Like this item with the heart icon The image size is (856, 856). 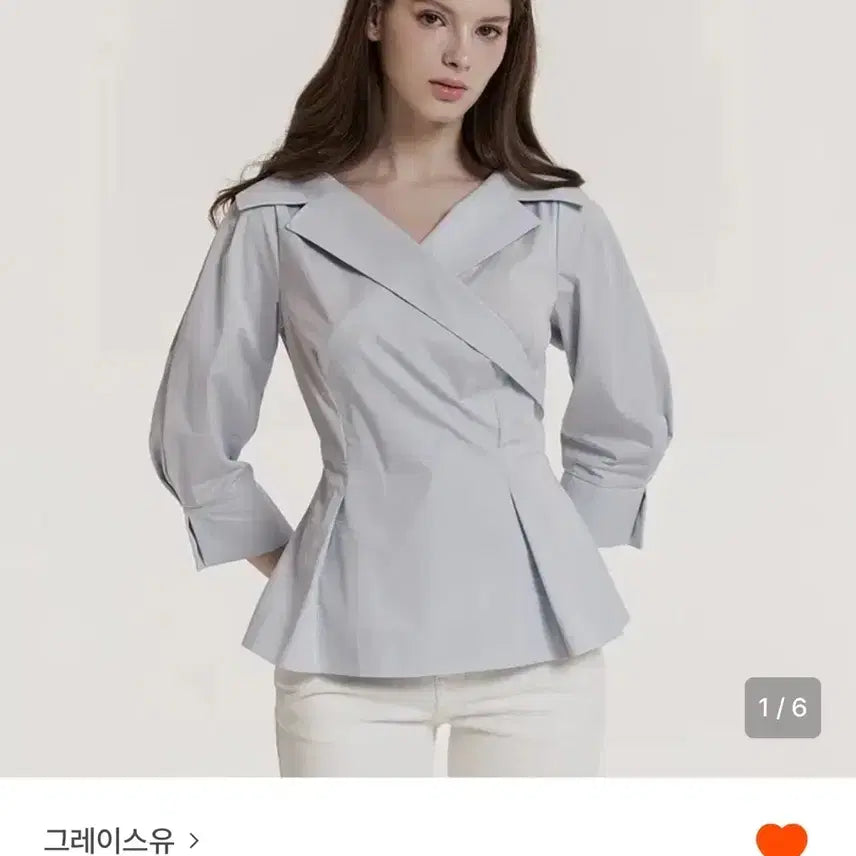pyautogui.click(x=781, y=840)
